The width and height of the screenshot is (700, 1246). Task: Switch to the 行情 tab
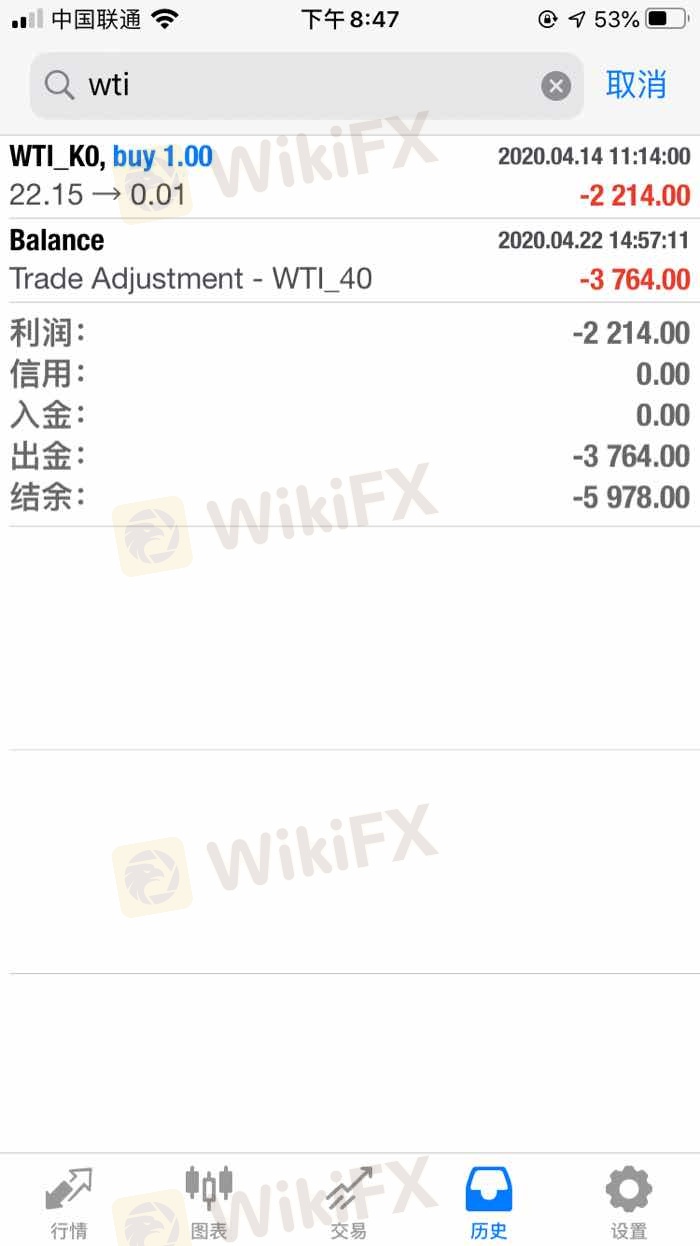coord(69,1203)
